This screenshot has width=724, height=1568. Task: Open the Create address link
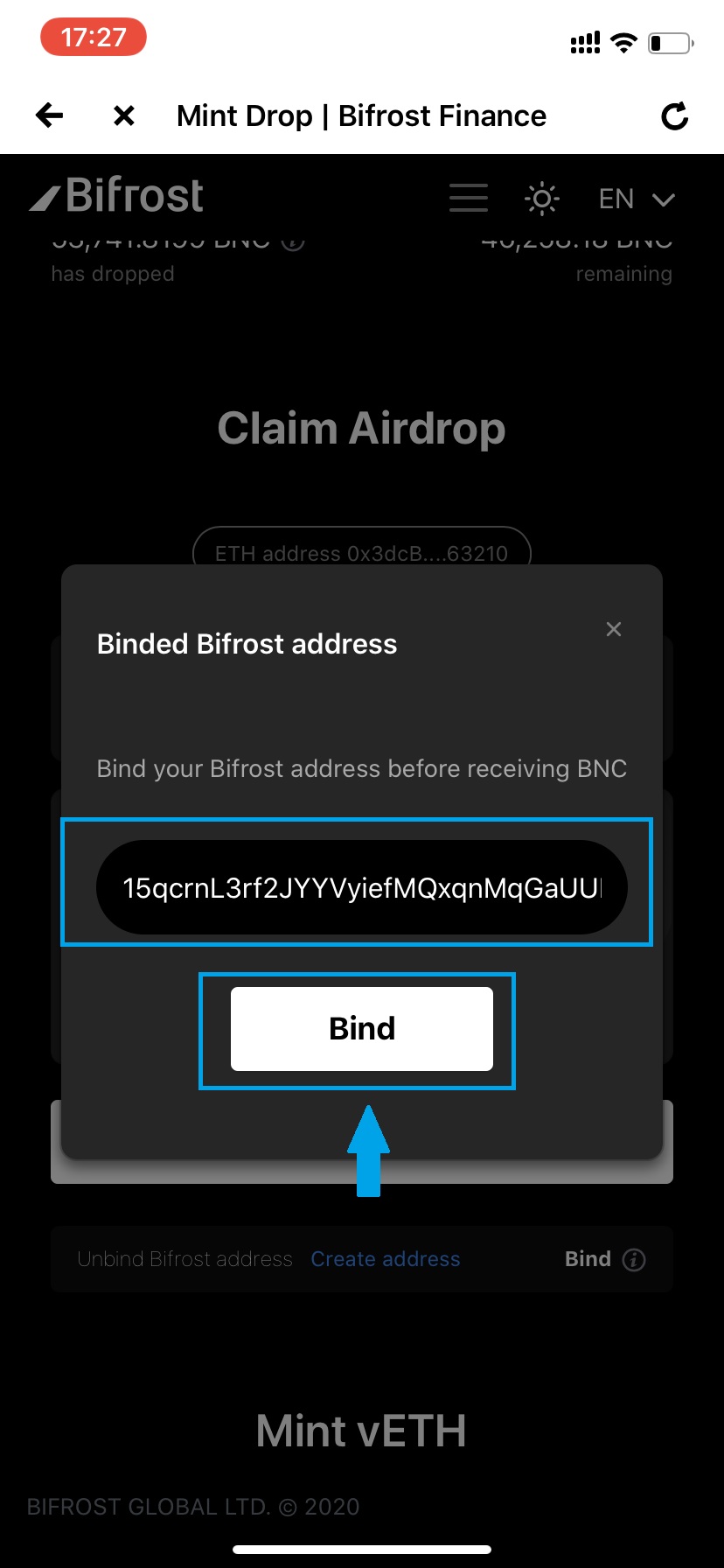[386, 1259]
